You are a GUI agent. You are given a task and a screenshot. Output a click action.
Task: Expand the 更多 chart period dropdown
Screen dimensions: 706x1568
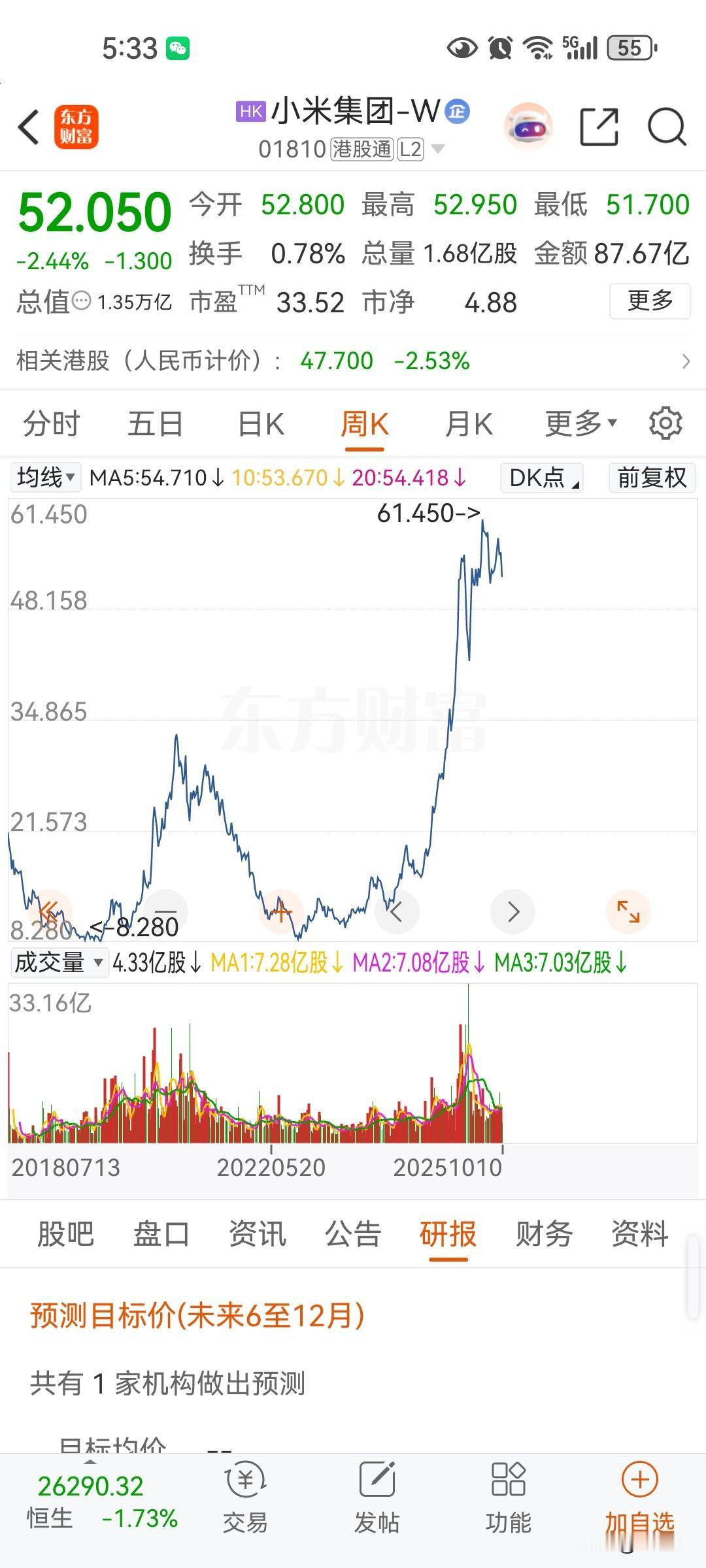coord(580,424)
